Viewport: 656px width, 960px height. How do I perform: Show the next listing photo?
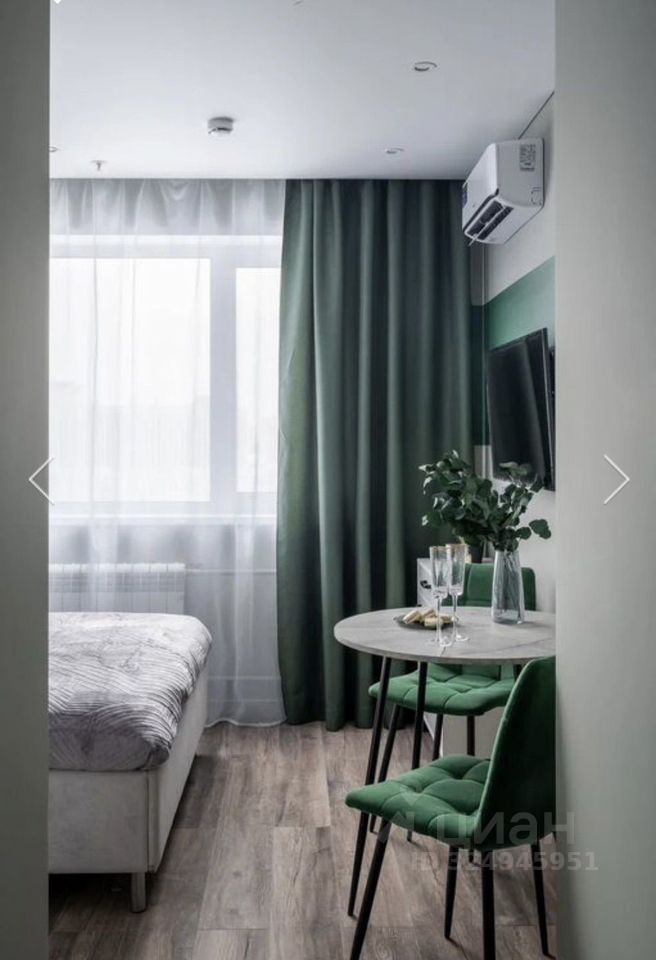[x=616, y=480]
